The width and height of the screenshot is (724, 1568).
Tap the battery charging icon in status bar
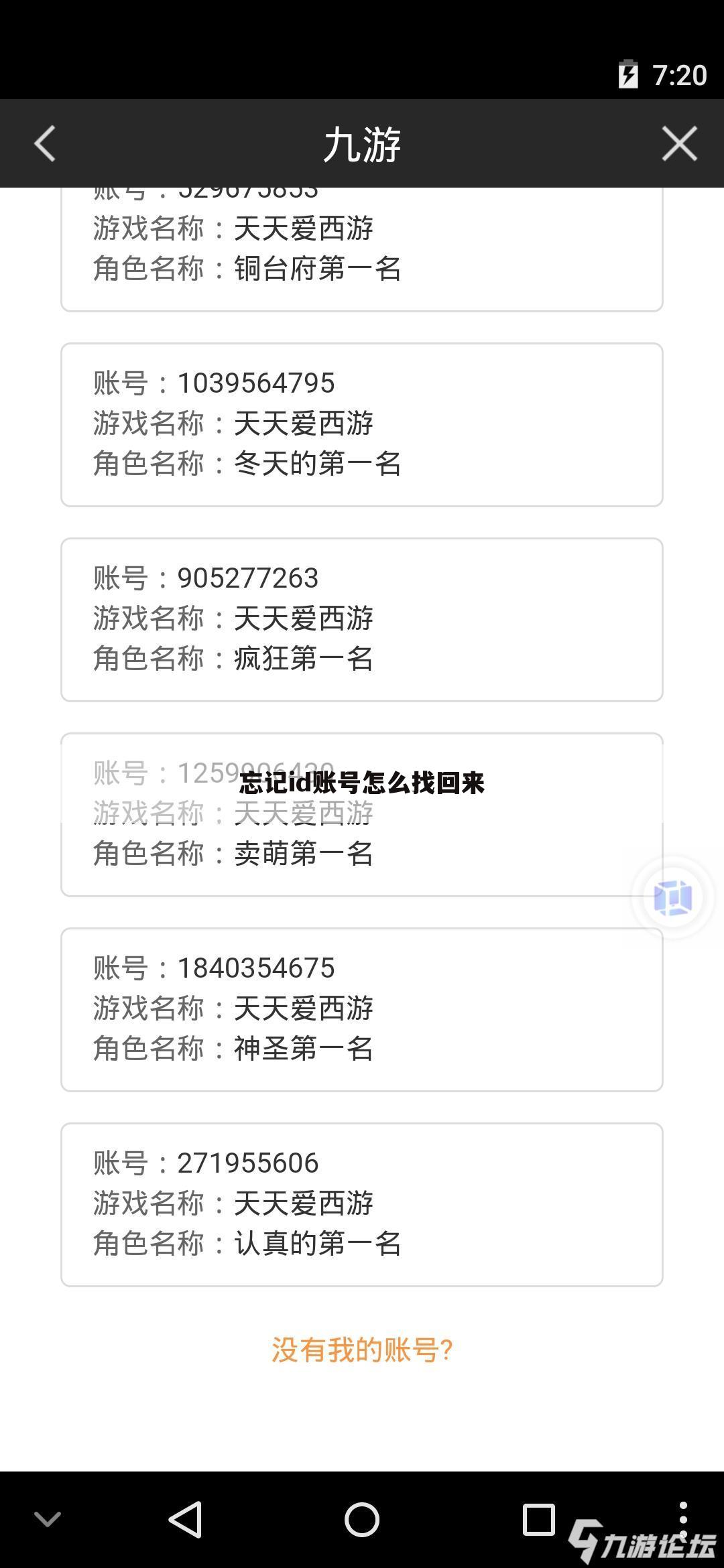tap(627, 76)
